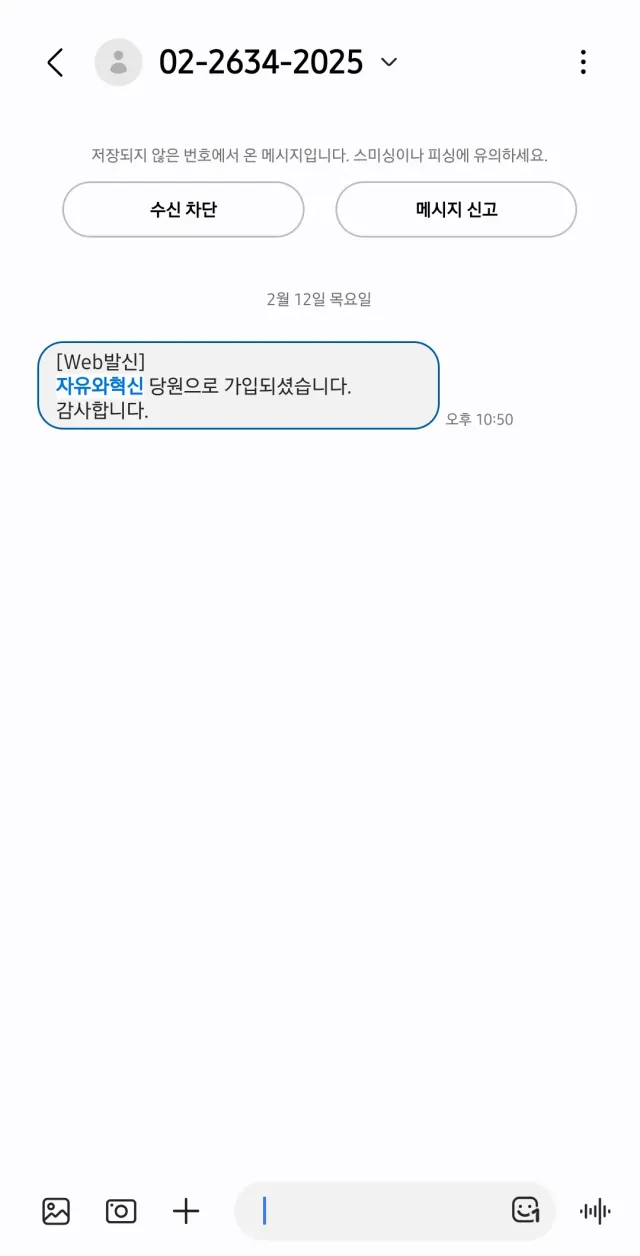Tap the 수신 차단 block button

click(183, 210)
